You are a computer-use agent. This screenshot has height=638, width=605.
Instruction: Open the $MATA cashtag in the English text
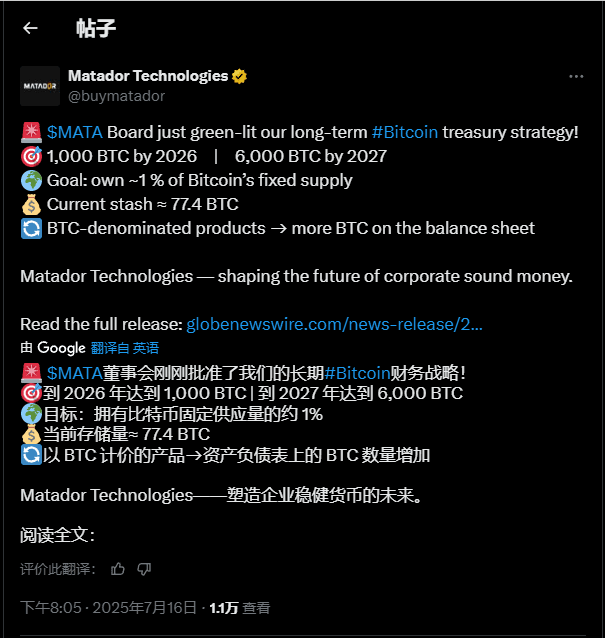(x=74, y=133)
